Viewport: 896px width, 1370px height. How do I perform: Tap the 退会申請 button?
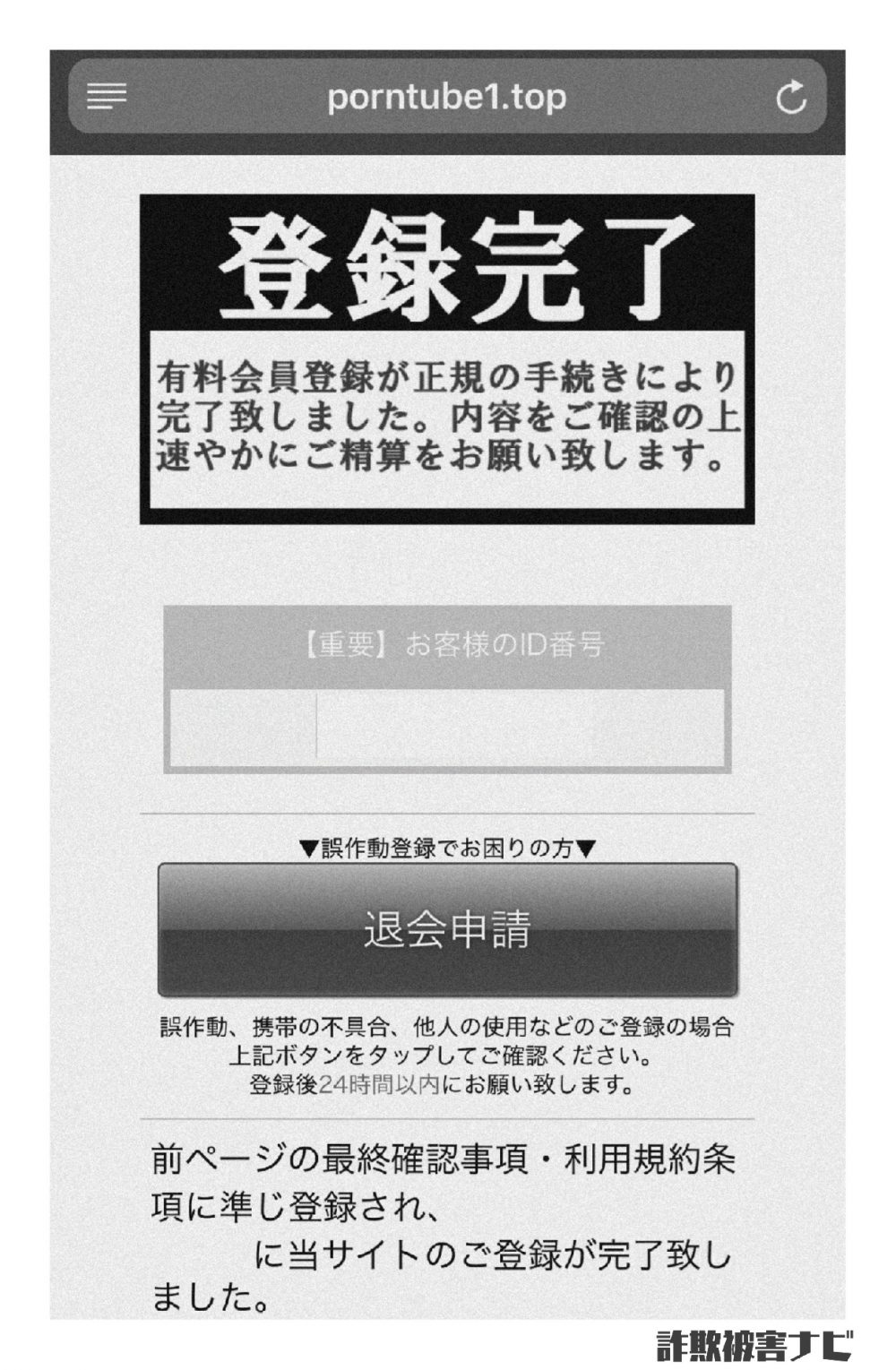pos(447,930)
